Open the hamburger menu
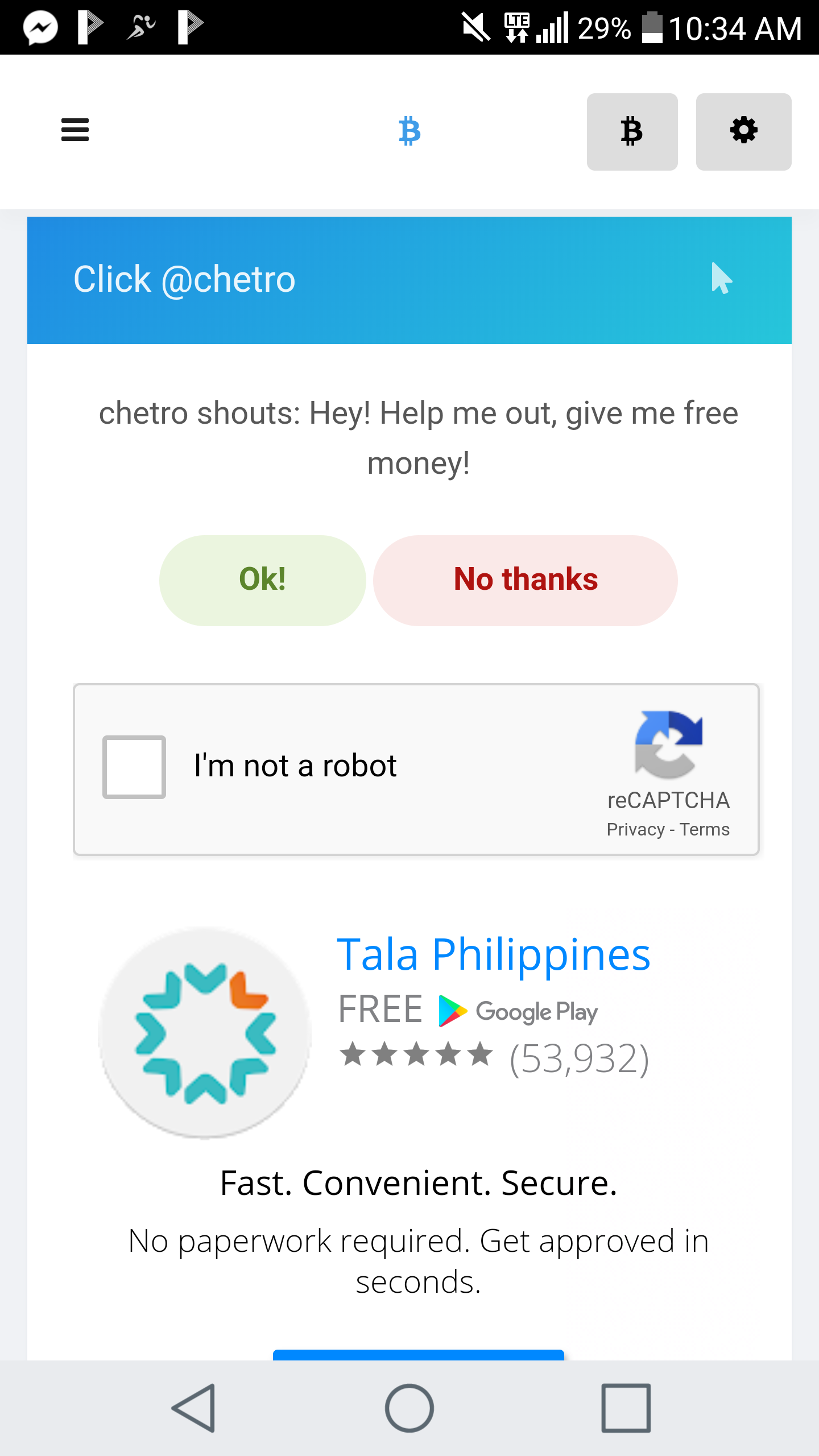 point(75,130)
